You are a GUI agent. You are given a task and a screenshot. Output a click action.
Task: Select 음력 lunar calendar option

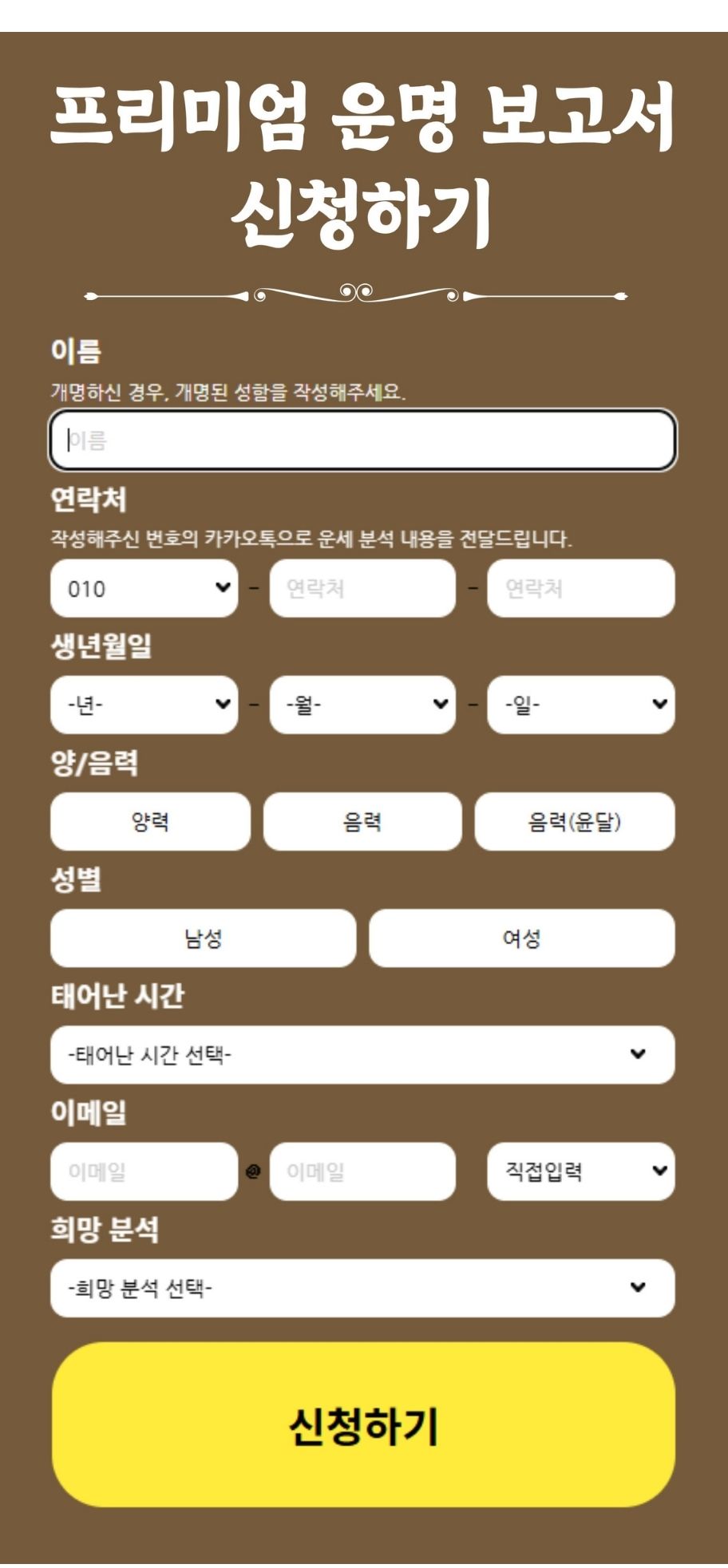click(x=362, y=821)
